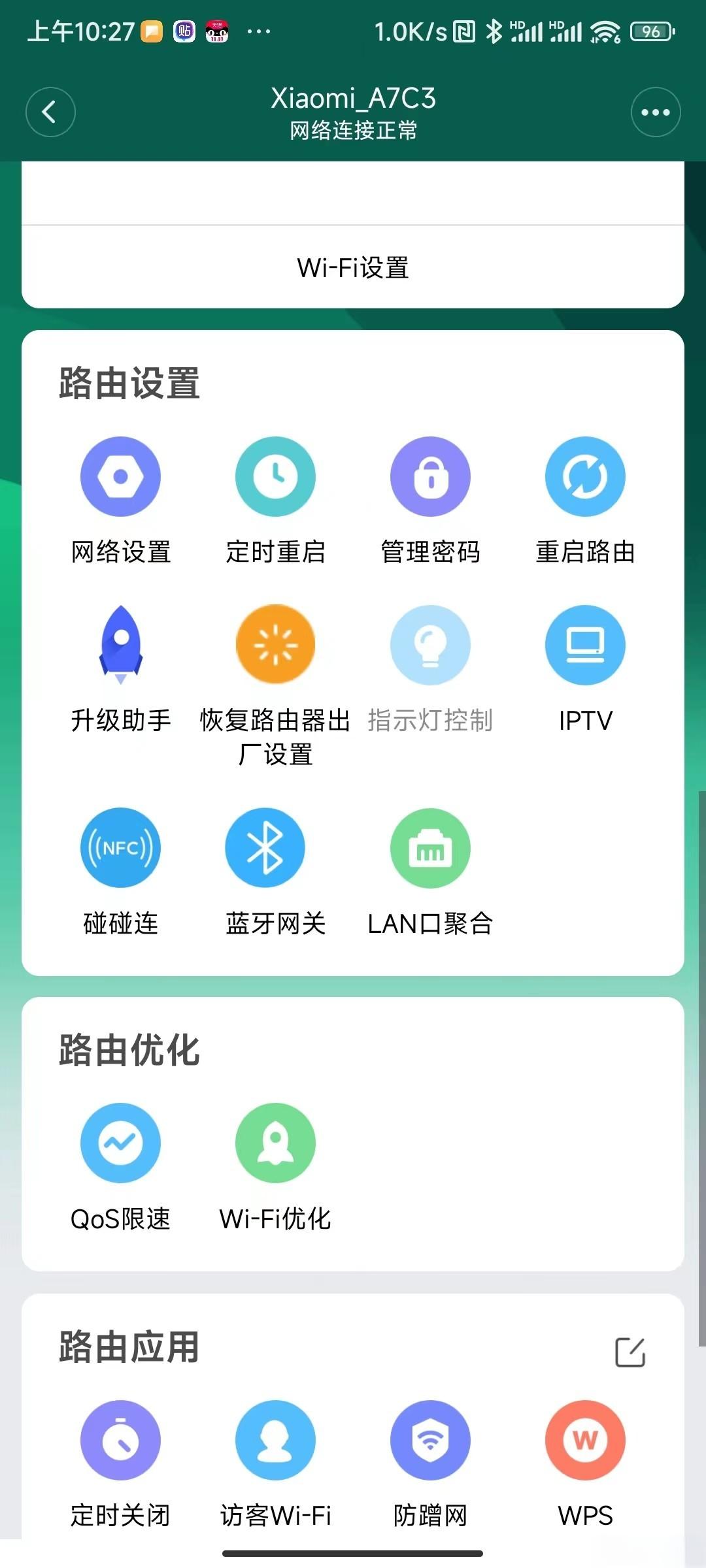The height and width of the screenshot is (1568, 706).
Task: Open QoS限速 speed limit settings
Action: point(120,1163)
